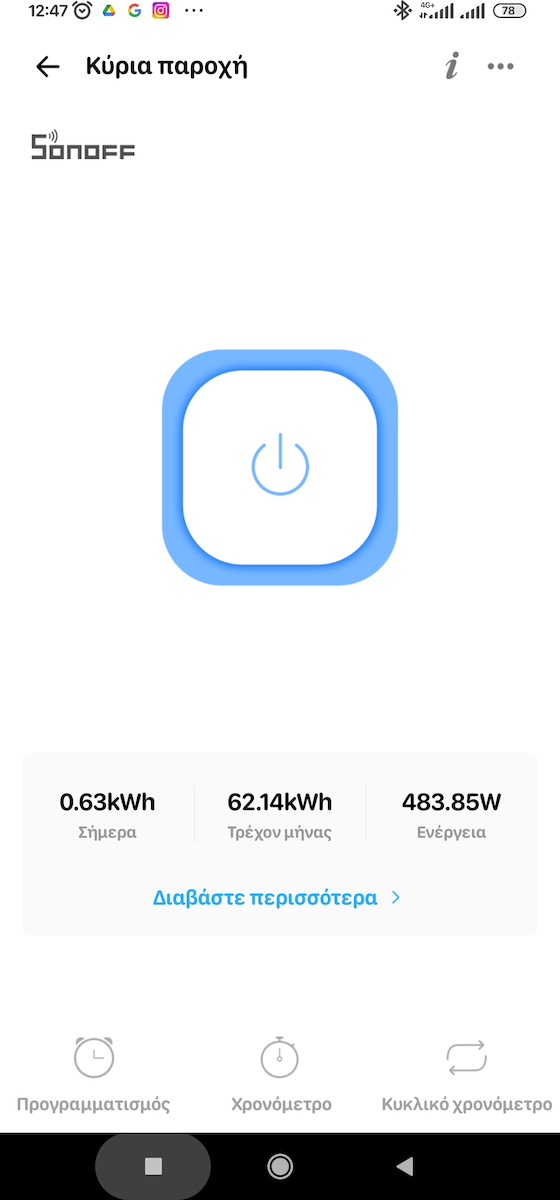Image resolution: width=560 pixels, height=1200 pixels.
Task: Open the three-dot overflow menu
Action: point(500,67)
